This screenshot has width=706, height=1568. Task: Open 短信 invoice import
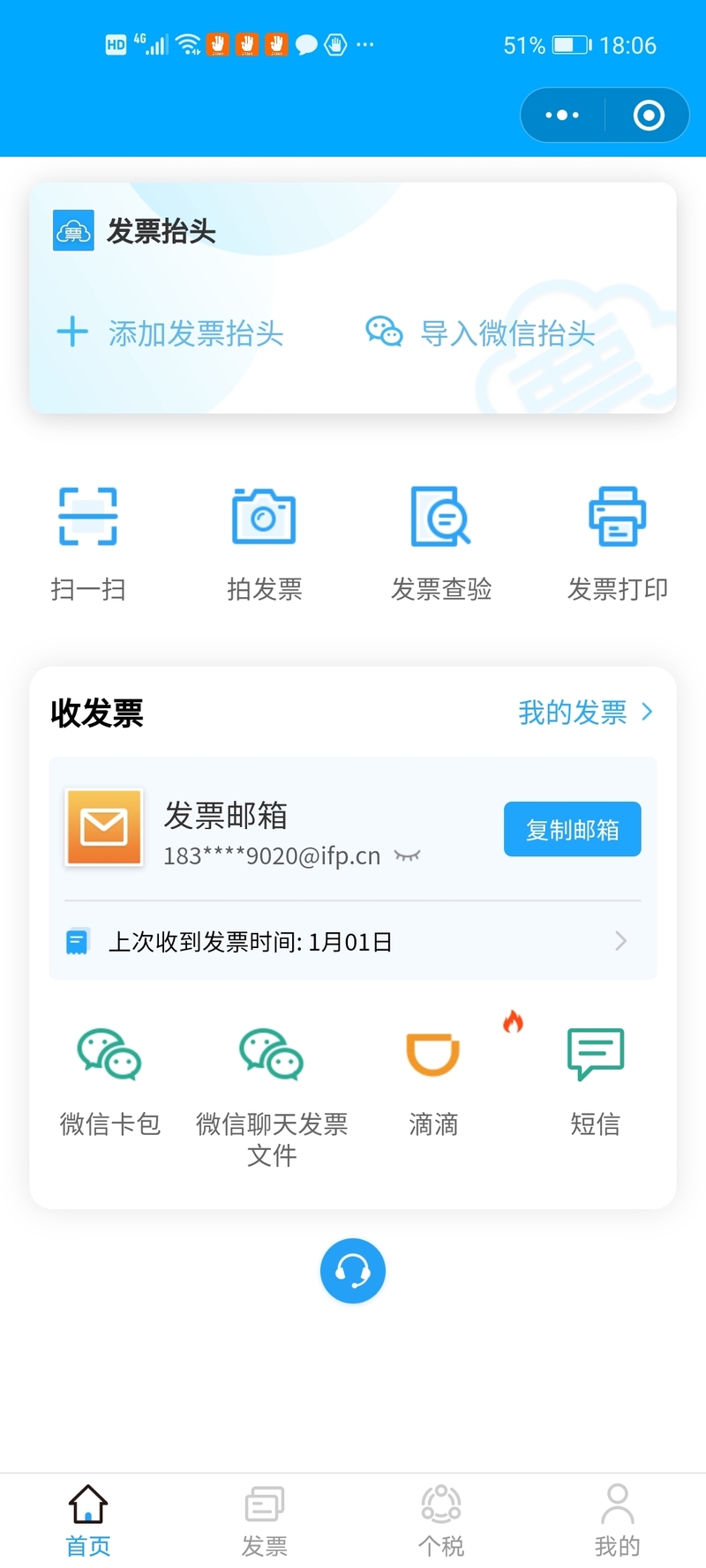point(596,1082)
